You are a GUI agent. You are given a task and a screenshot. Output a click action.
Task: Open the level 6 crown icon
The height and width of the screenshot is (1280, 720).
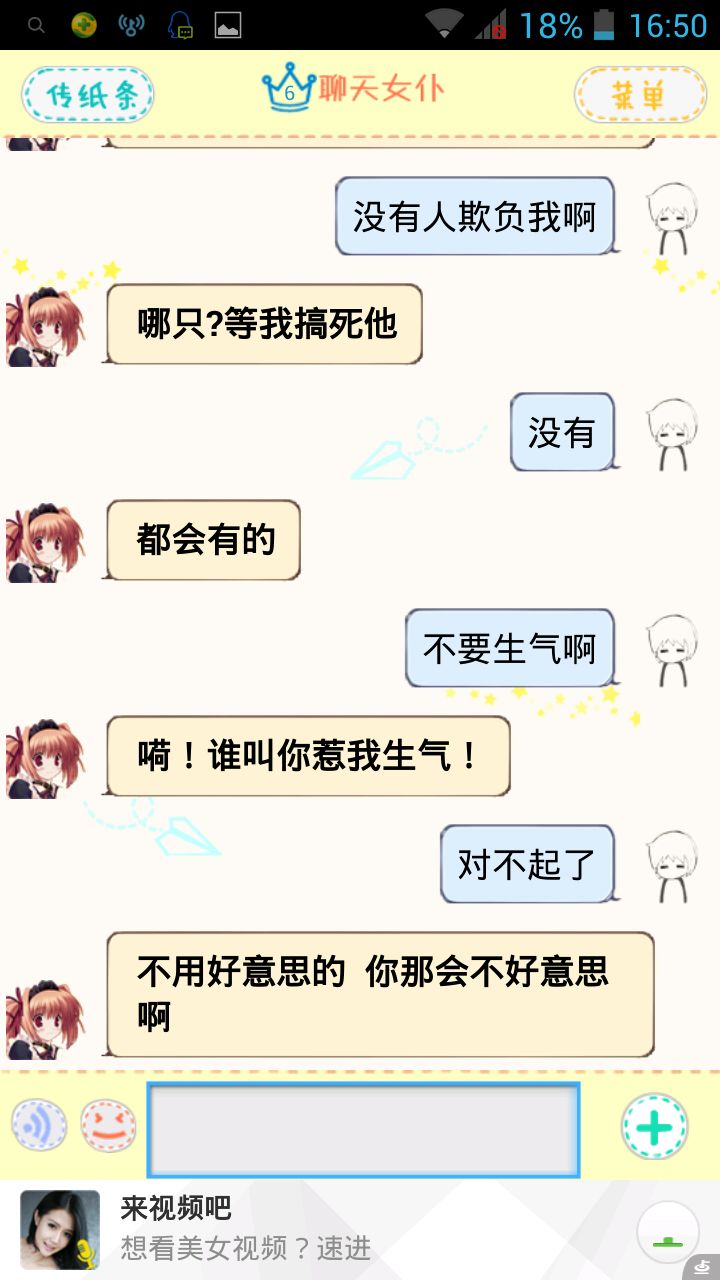pos(288,90)
